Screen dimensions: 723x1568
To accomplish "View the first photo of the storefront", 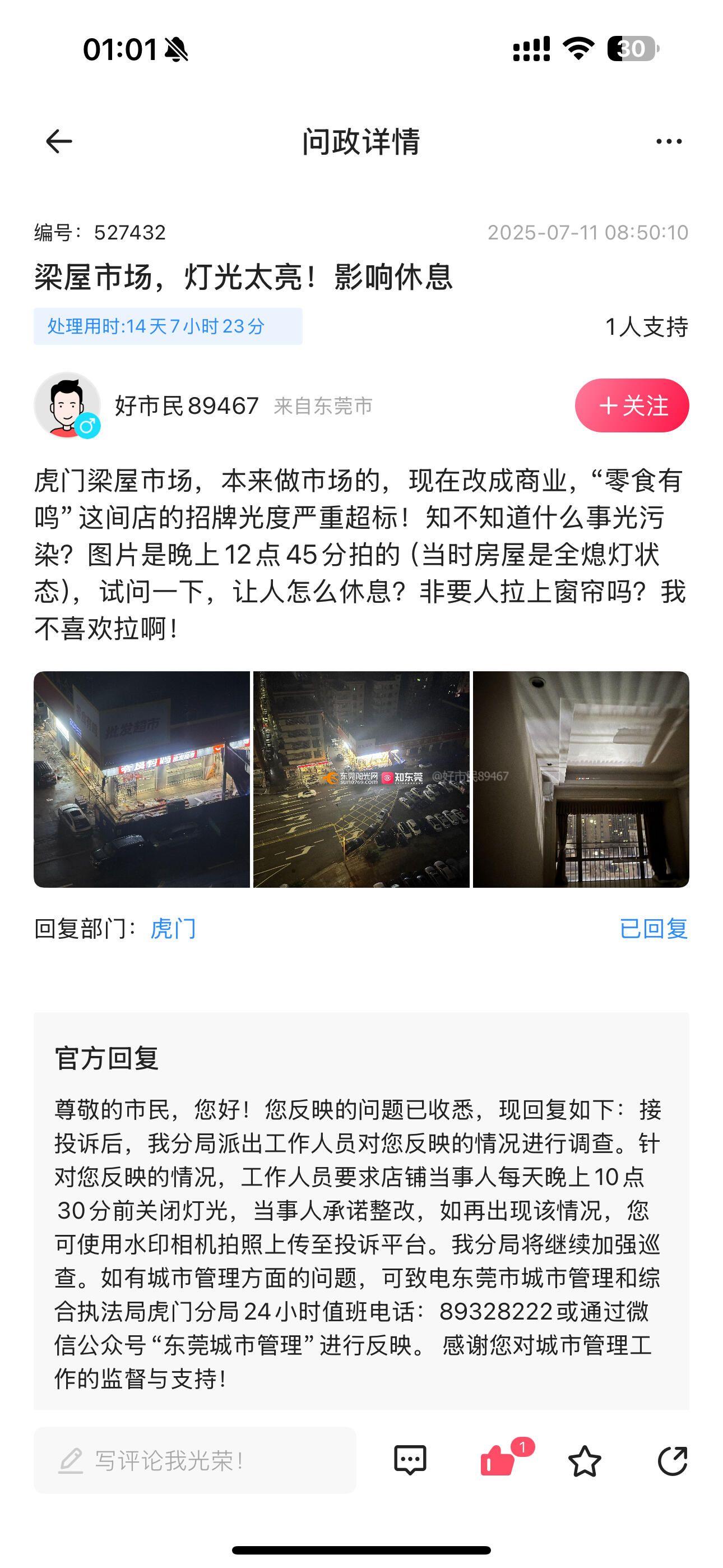I will click(x=142, y=779).
